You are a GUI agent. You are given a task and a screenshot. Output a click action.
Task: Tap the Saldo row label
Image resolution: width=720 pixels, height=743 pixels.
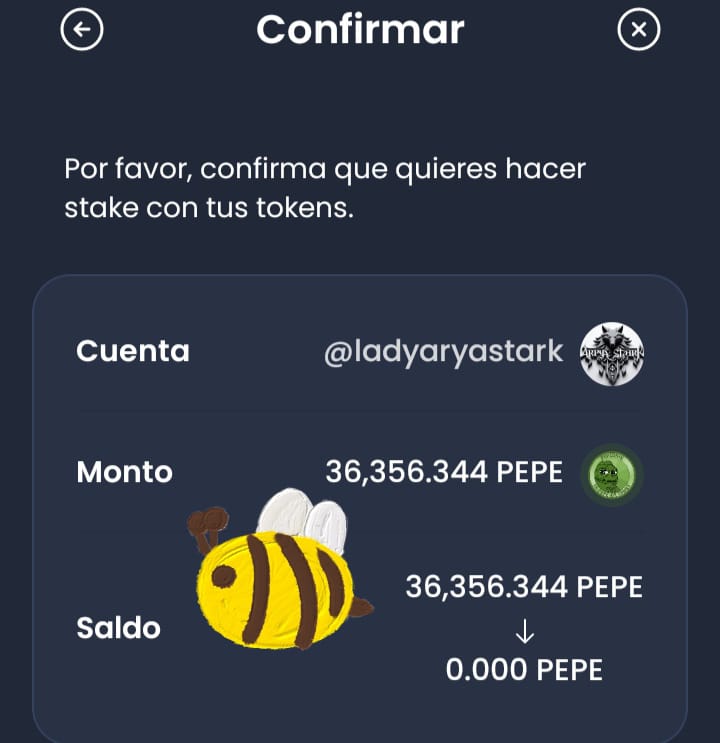point(119,628)
